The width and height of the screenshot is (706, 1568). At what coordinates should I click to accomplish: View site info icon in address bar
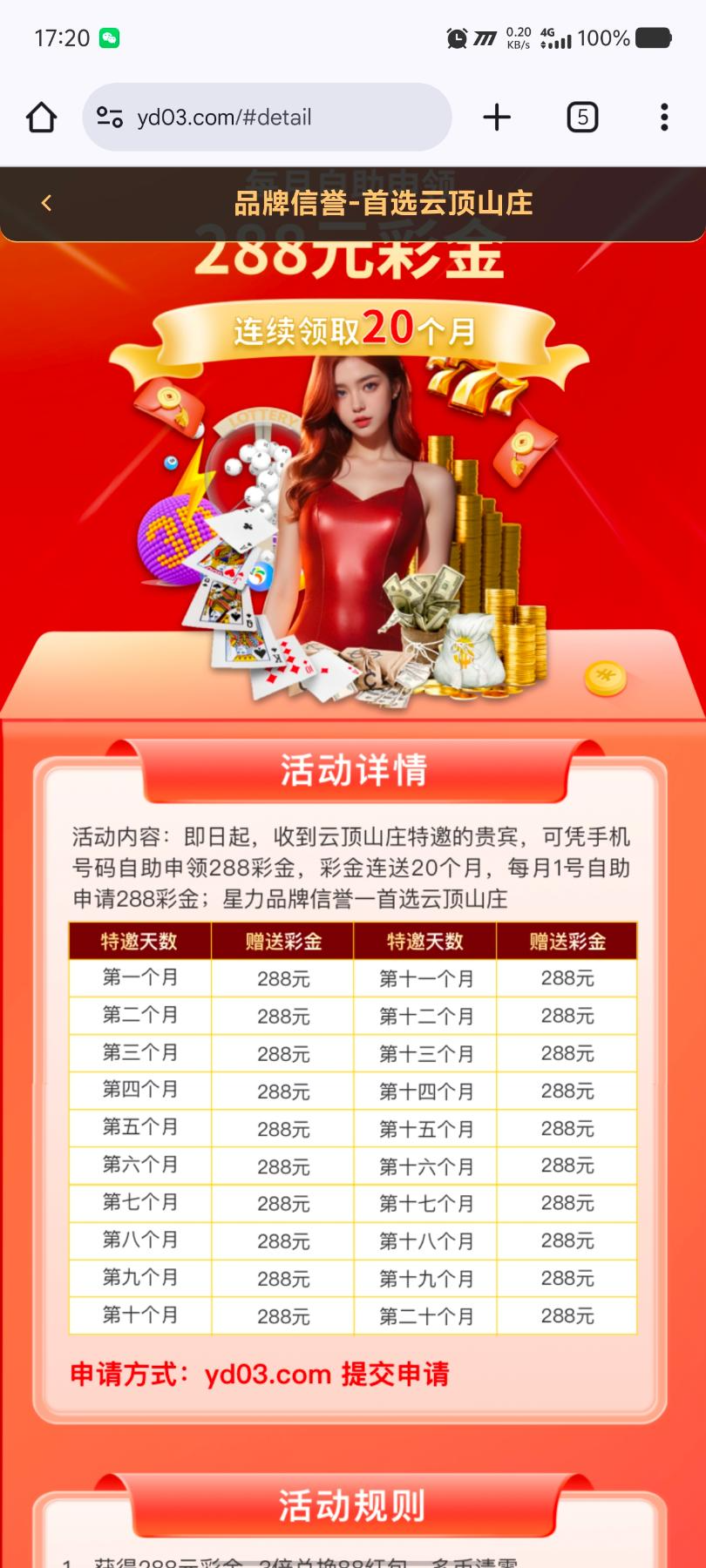tap(110, 118)
